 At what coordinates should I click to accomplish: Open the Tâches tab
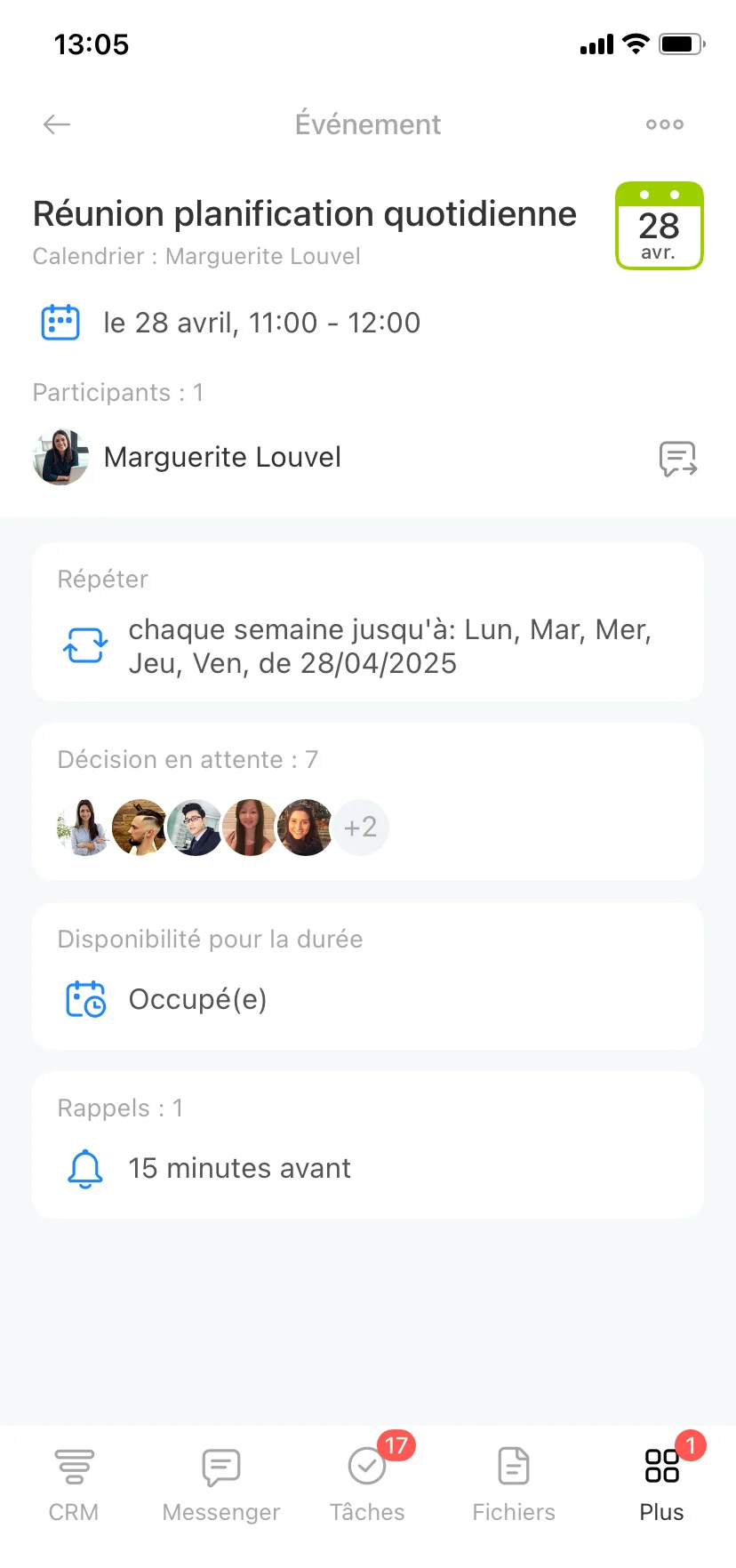[367, 1484]
